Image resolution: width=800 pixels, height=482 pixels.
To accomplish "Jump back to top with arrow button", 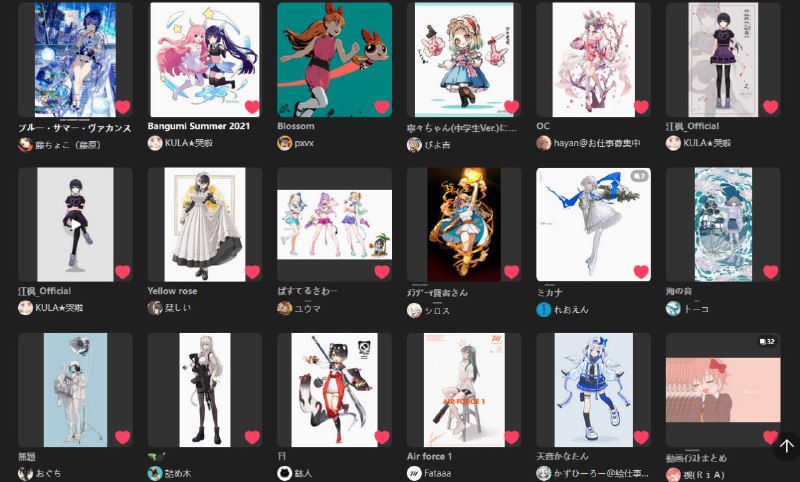I will coord(786,446).
